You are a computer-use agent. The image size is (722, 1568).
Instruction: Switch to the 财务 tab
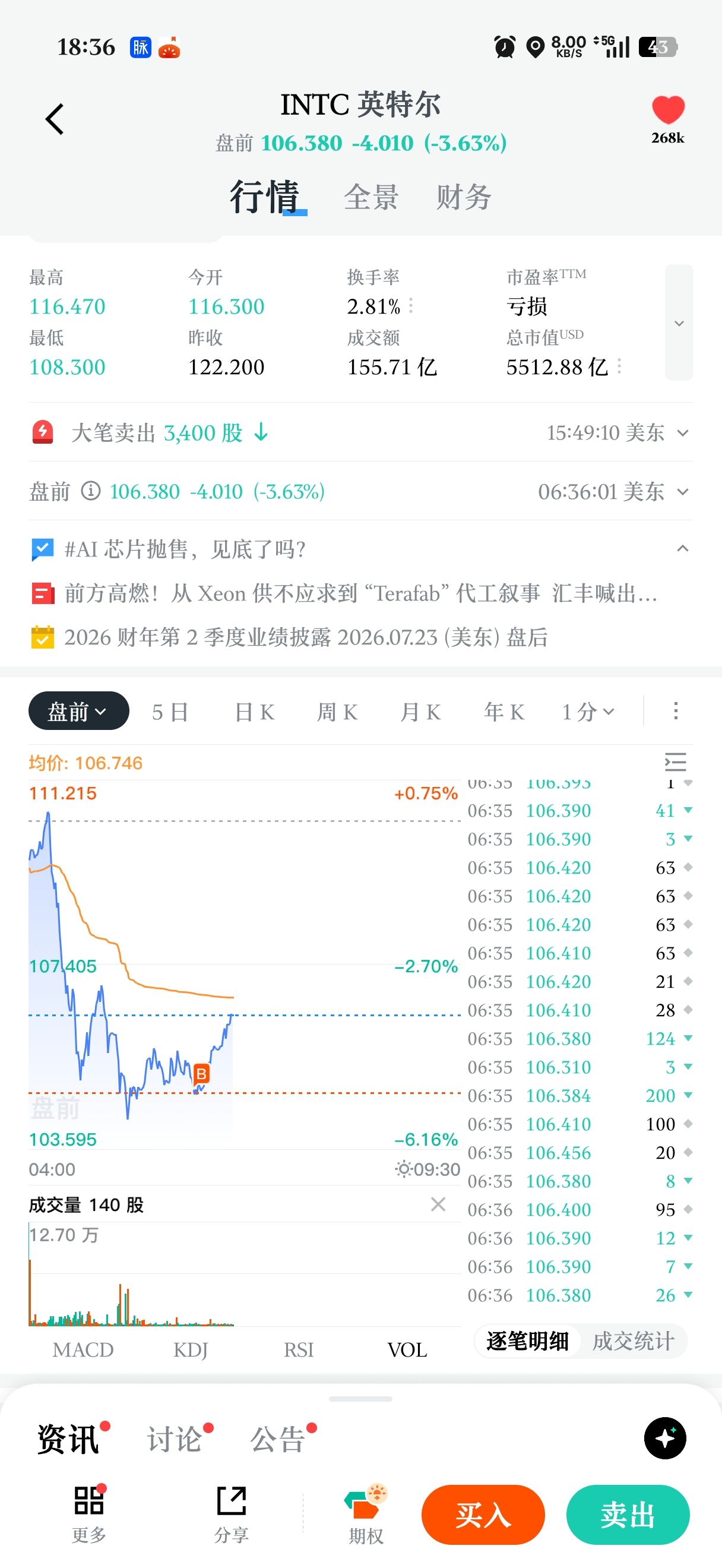point(464,197)
